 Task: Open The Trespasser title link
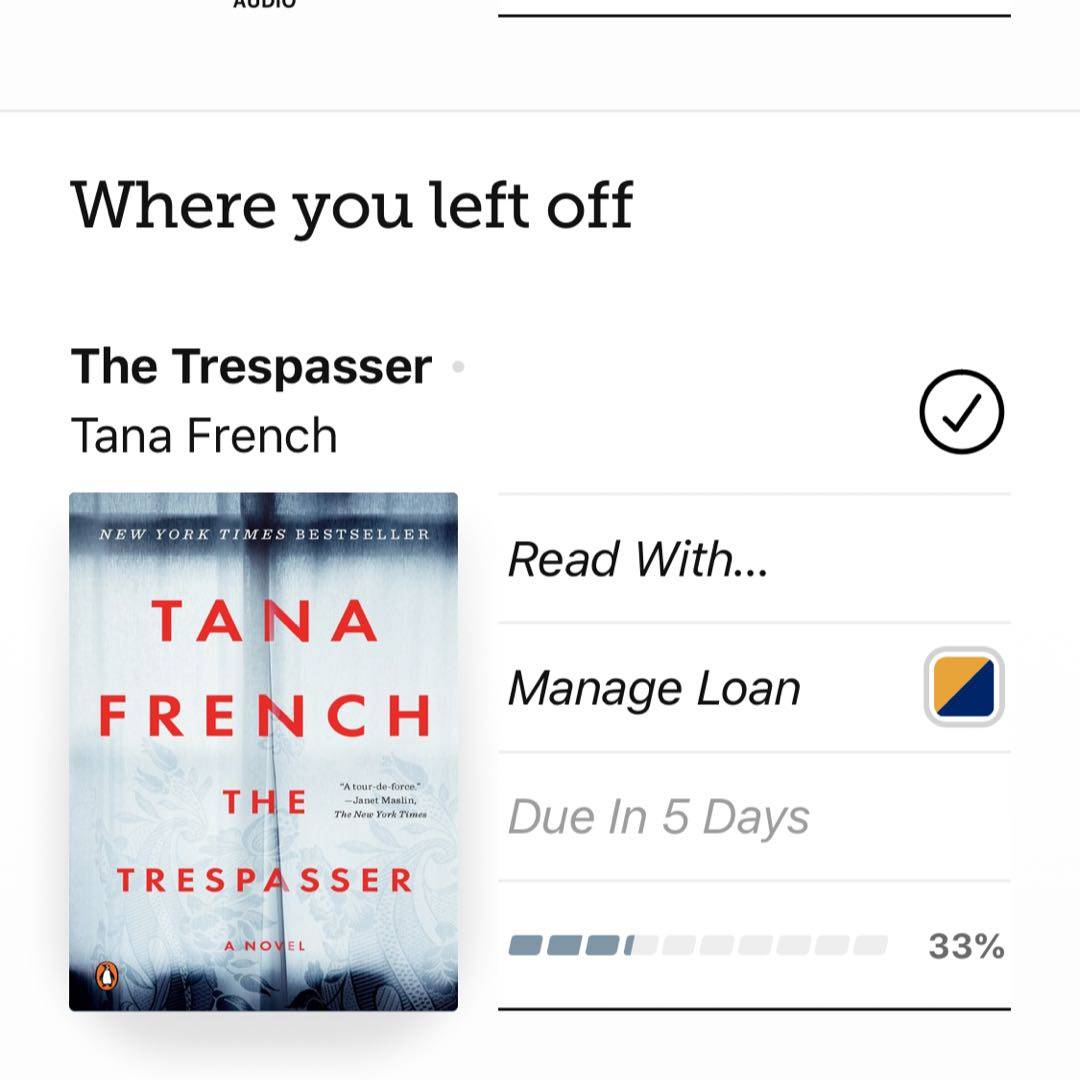tap(251, 366)
